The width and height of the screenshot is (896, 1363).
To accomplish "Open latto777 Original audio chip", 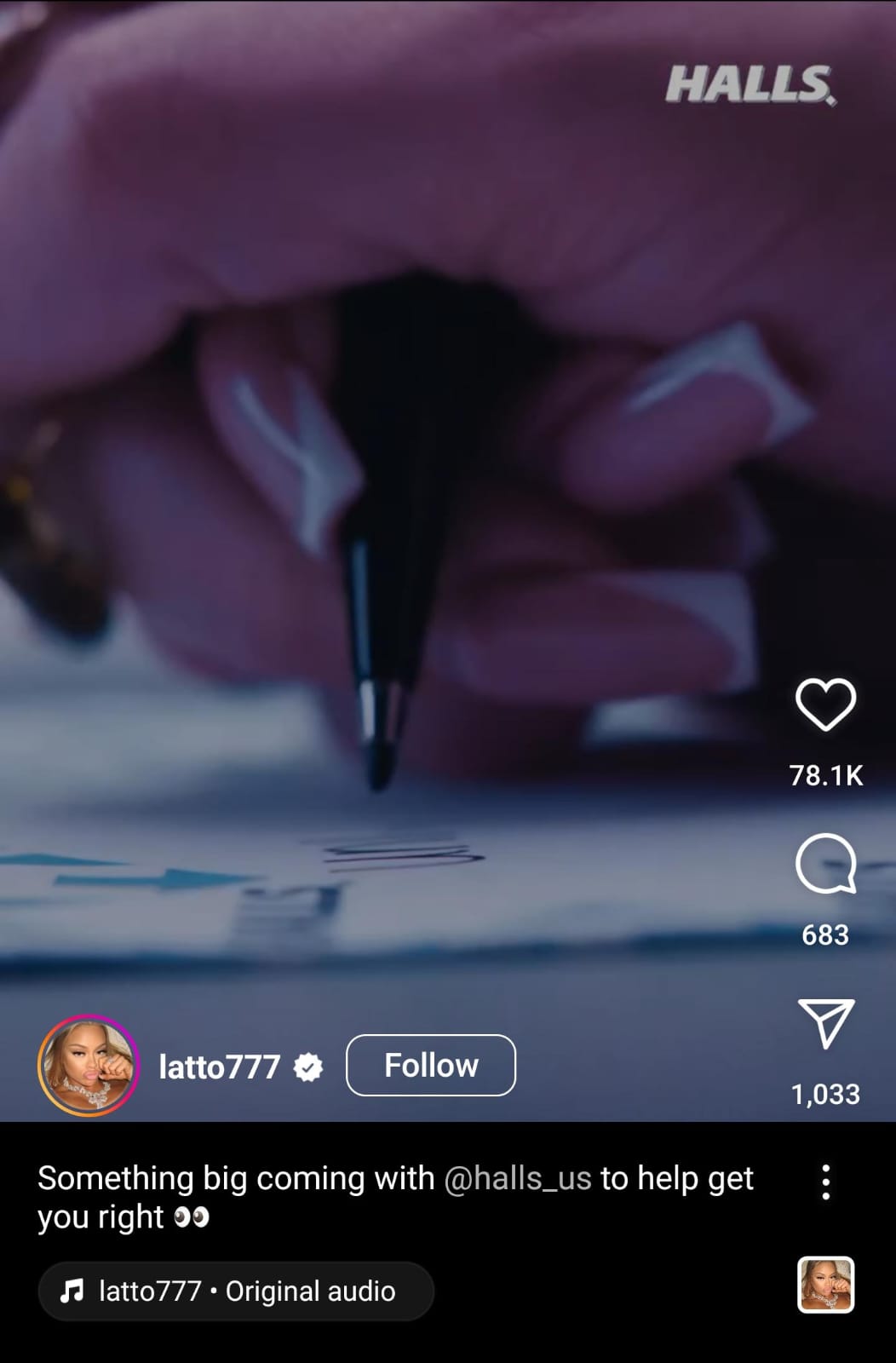I will click(236, 1291).
